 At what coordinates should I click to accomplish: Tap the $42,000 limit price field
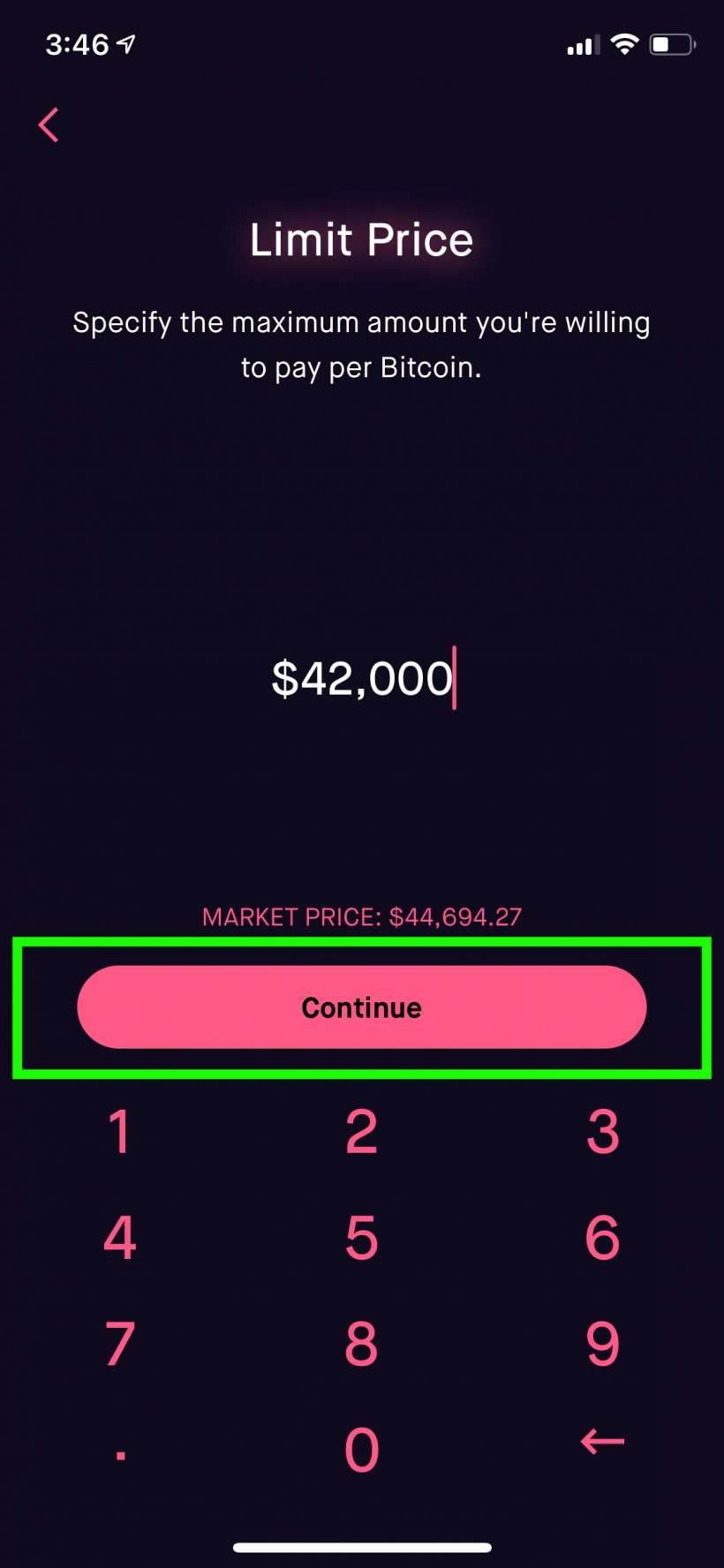coord(362,678)
